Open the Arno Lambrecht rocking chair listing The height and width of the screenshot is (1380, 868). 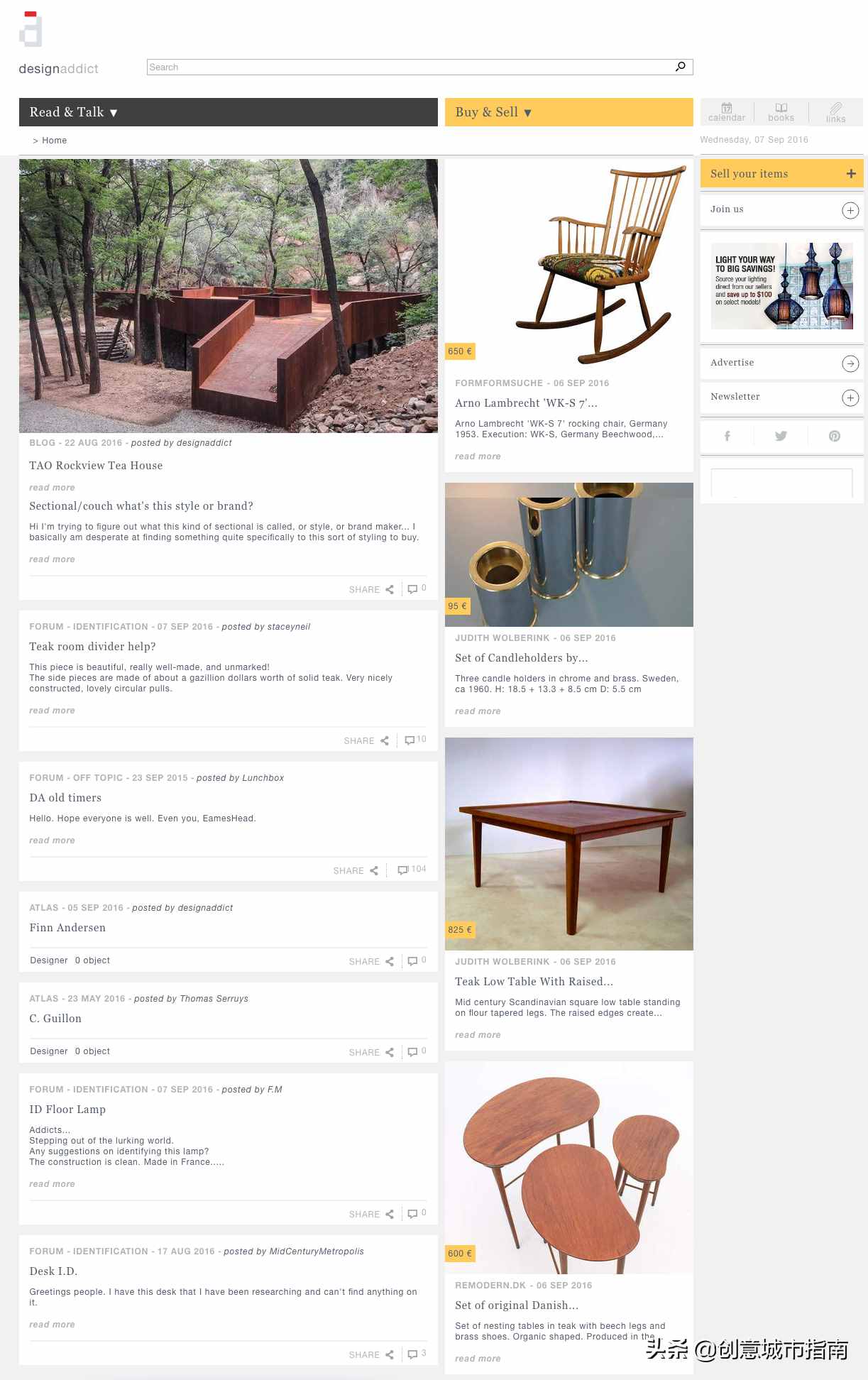(526, 403)
